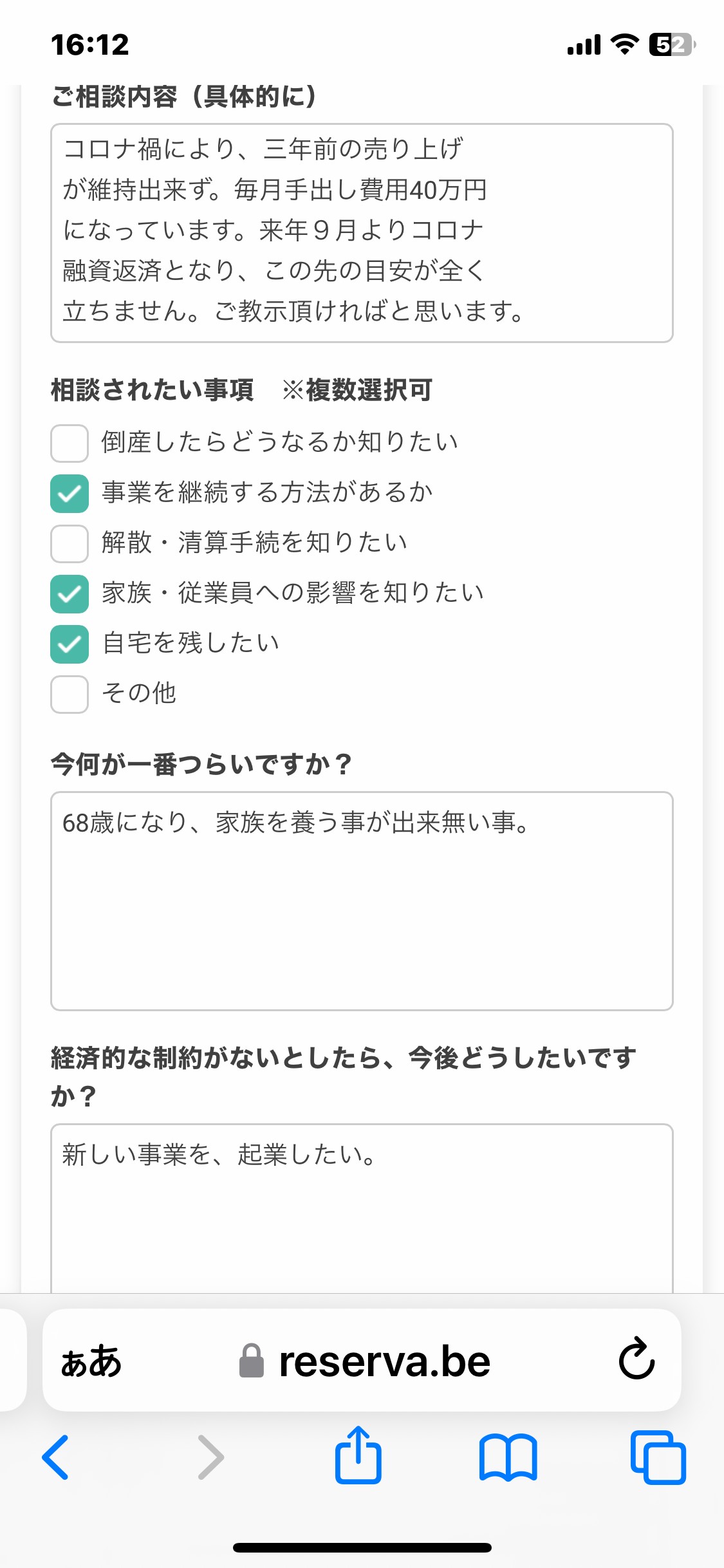The width and height of the screenshot is (724, 1568).
Task: Open Safari bookmarks
Action: coord(508,1457)
